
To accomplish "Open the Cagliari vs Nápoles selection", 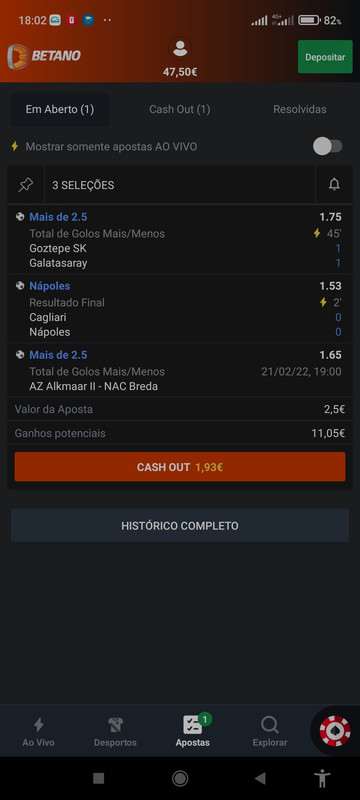I will pyautogui.click(x=179, y=309).
